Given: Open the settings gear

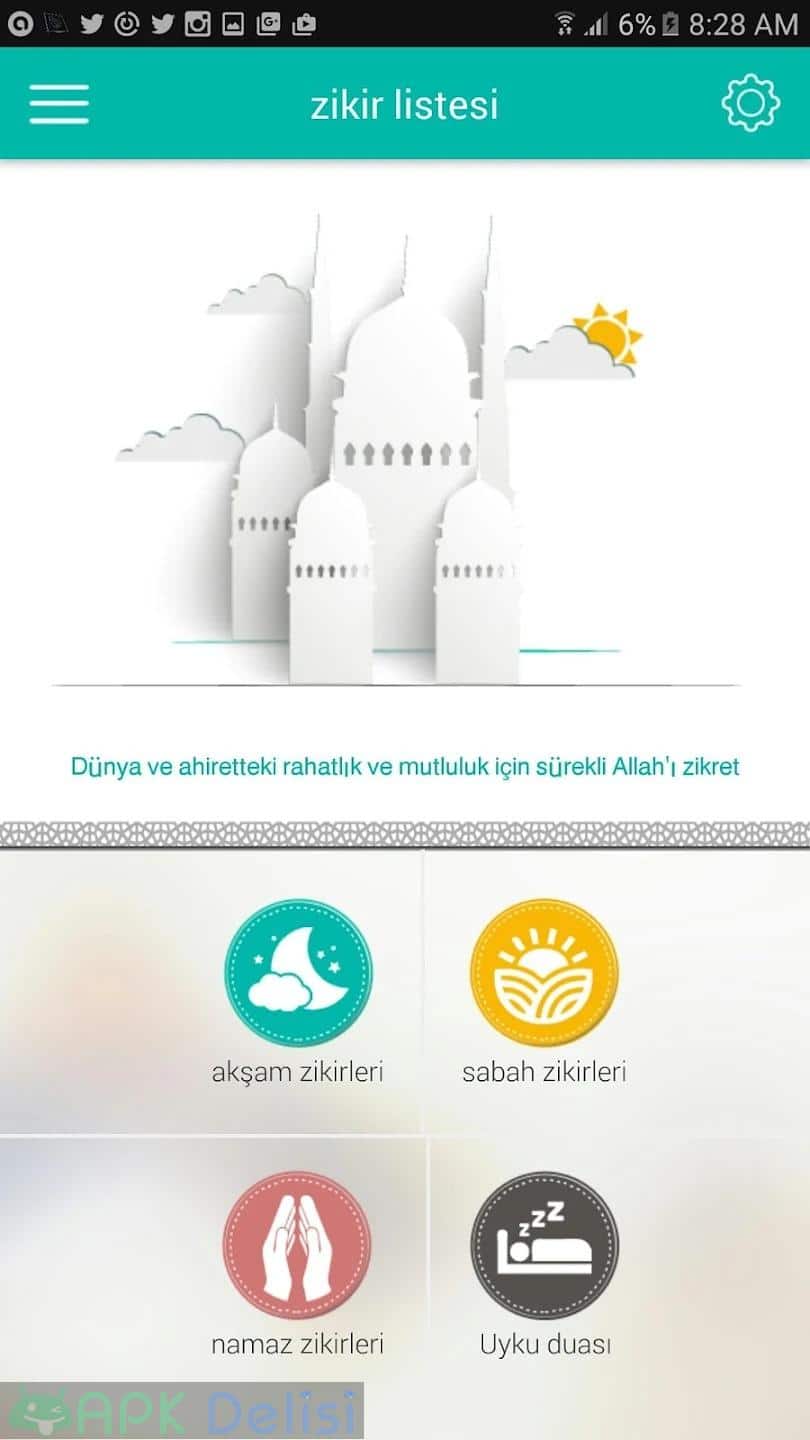Looking at the screenshot, I should point(750,103).
